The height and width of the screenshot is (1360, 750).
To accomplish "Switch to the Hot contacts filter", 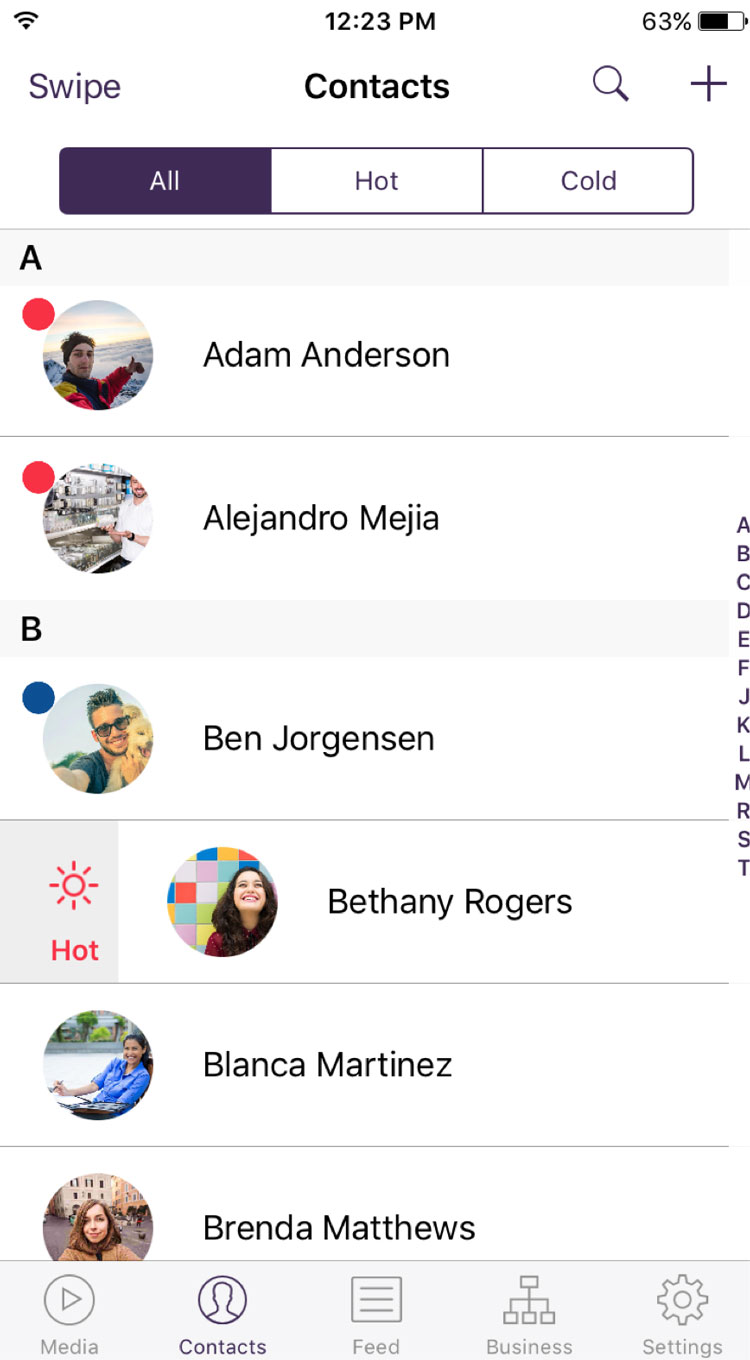I will point(376,181).
